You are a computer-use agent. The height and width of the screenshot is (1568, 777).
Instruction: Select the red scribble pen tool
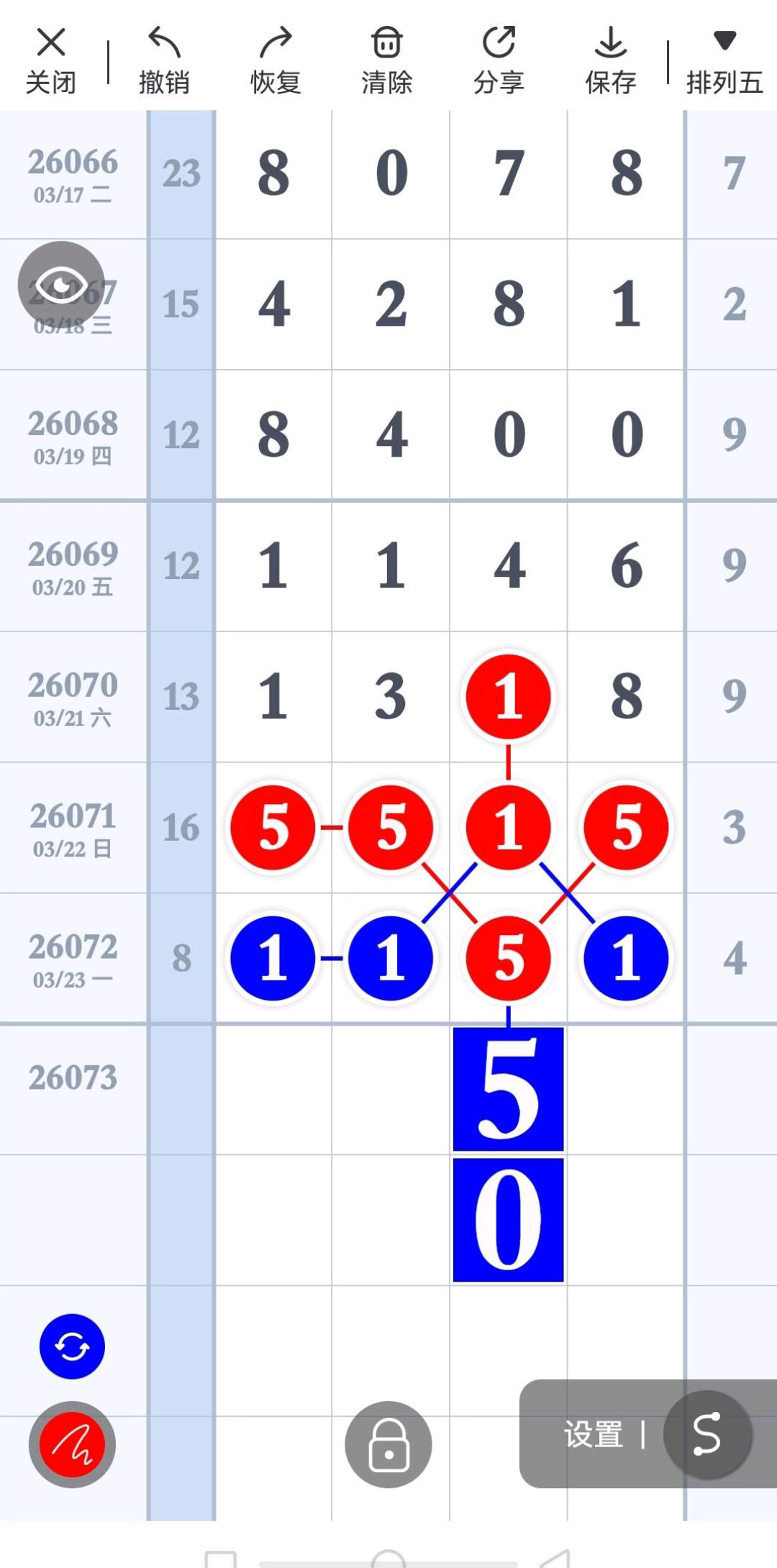[x=72, y=1444]
